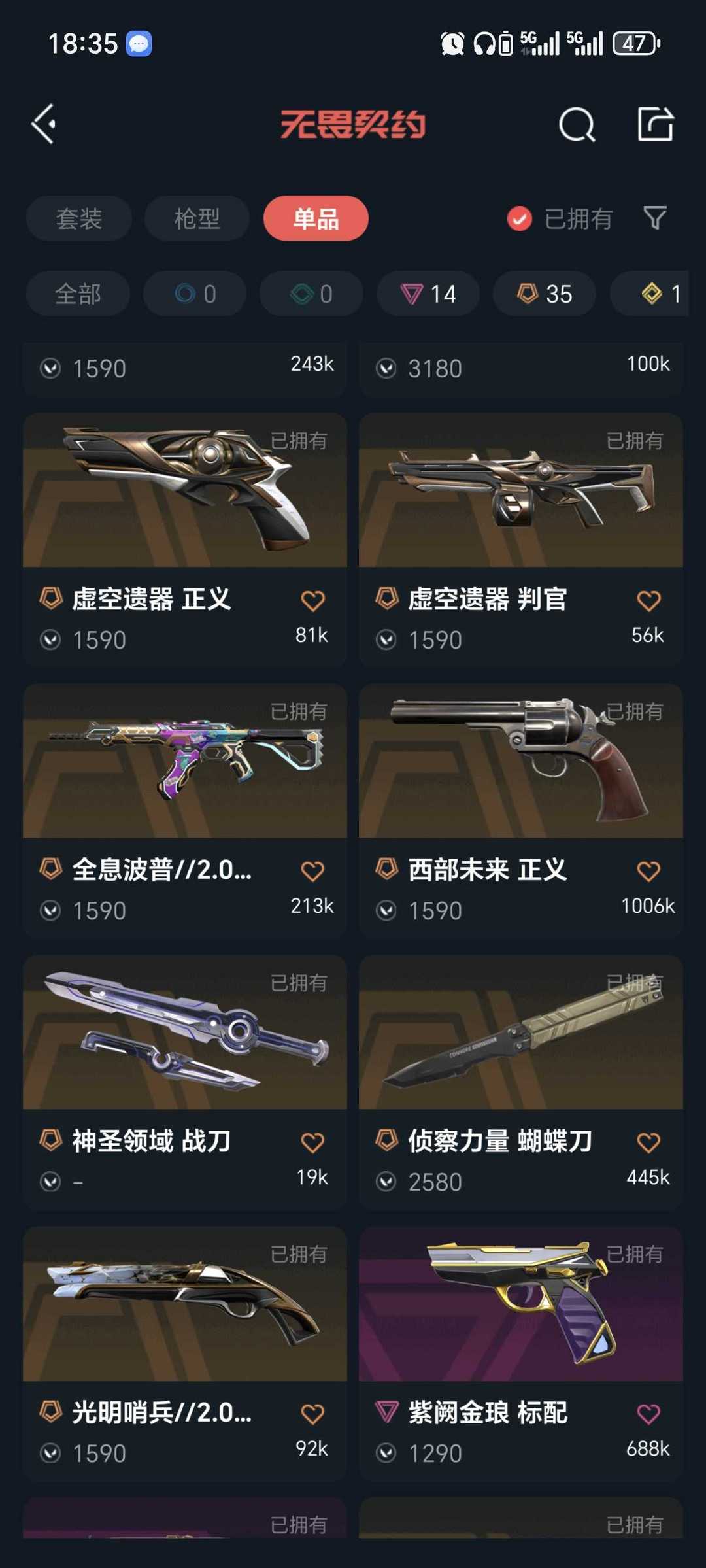This screenshot has height=1568, width=706.
Task: Switch to the 枪型 tab
Action: coord(197,219)
